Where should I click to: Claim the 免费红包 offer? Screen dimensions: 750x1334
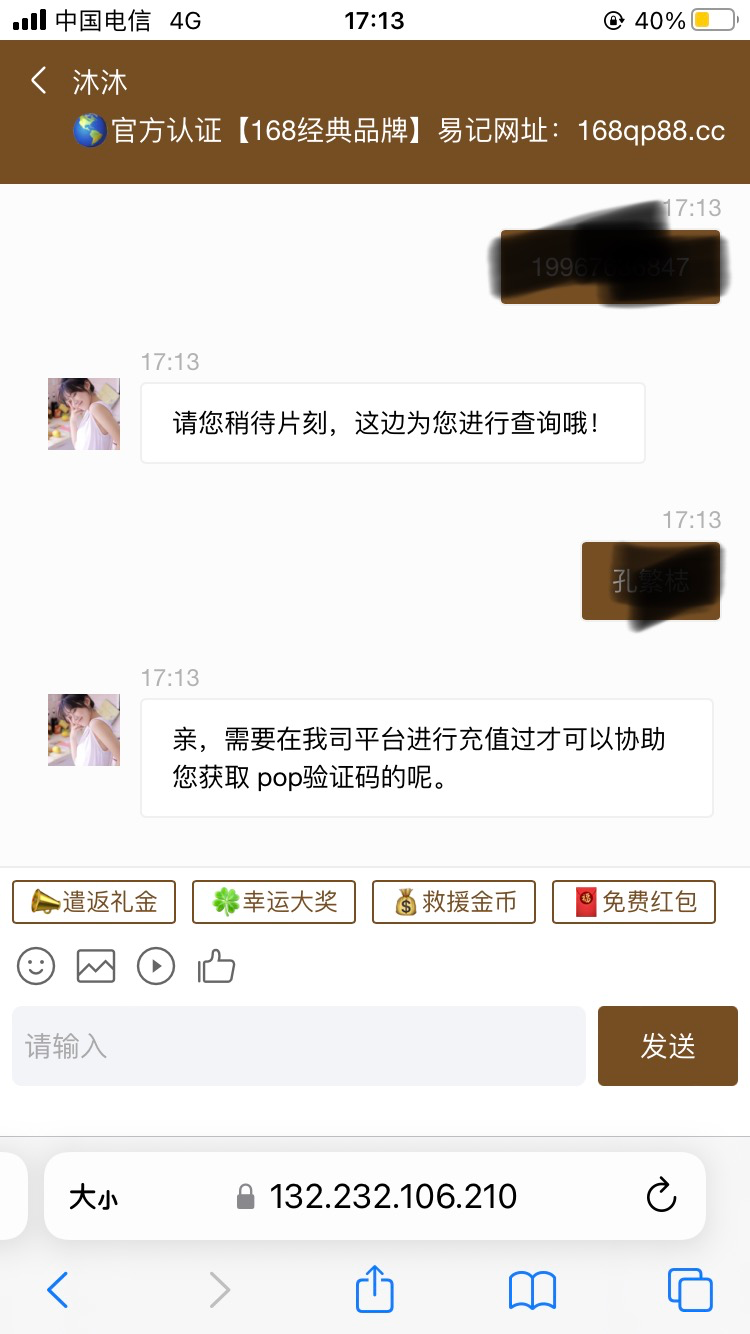[634, 902]
